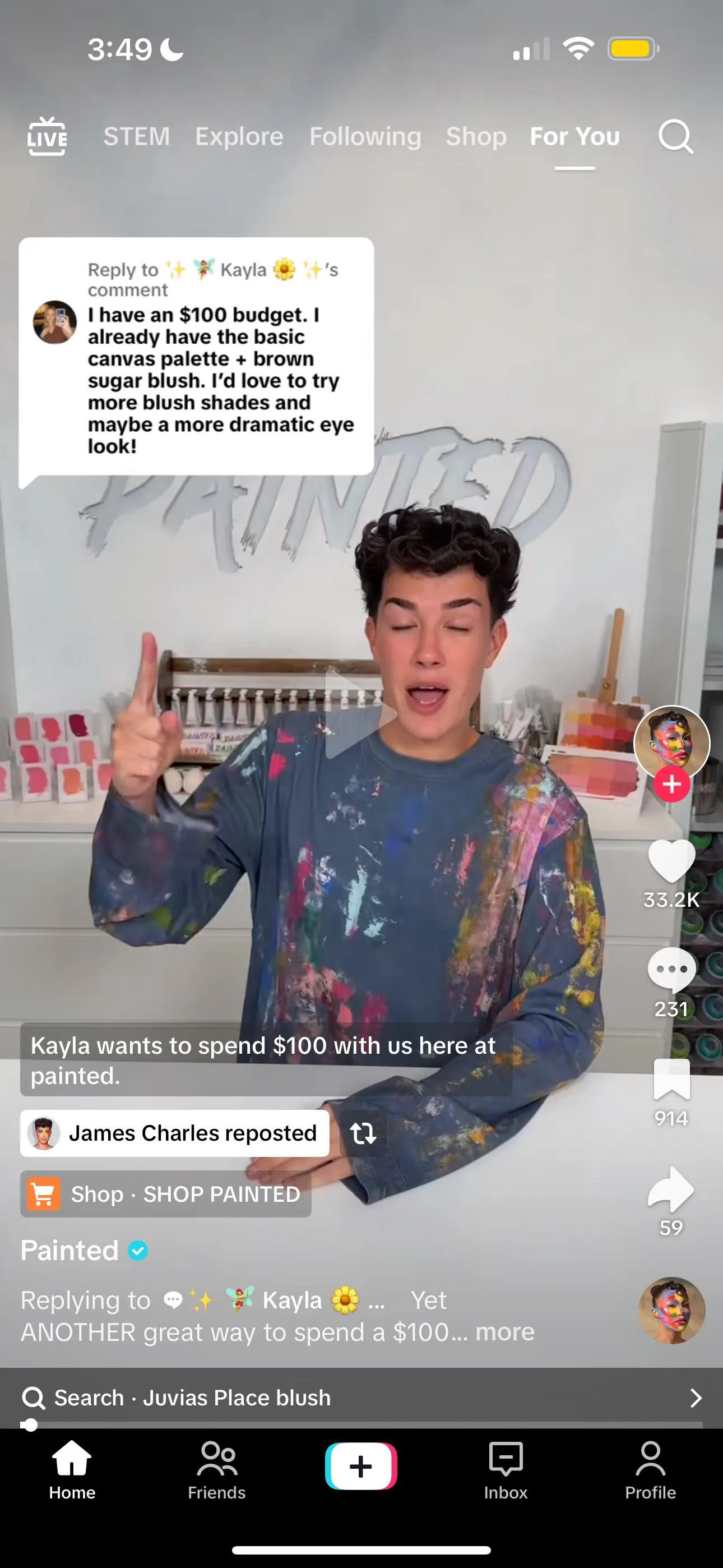Like this video with the heart
The width and height of the screenshot is (723, 1568).
coord(671,860)
